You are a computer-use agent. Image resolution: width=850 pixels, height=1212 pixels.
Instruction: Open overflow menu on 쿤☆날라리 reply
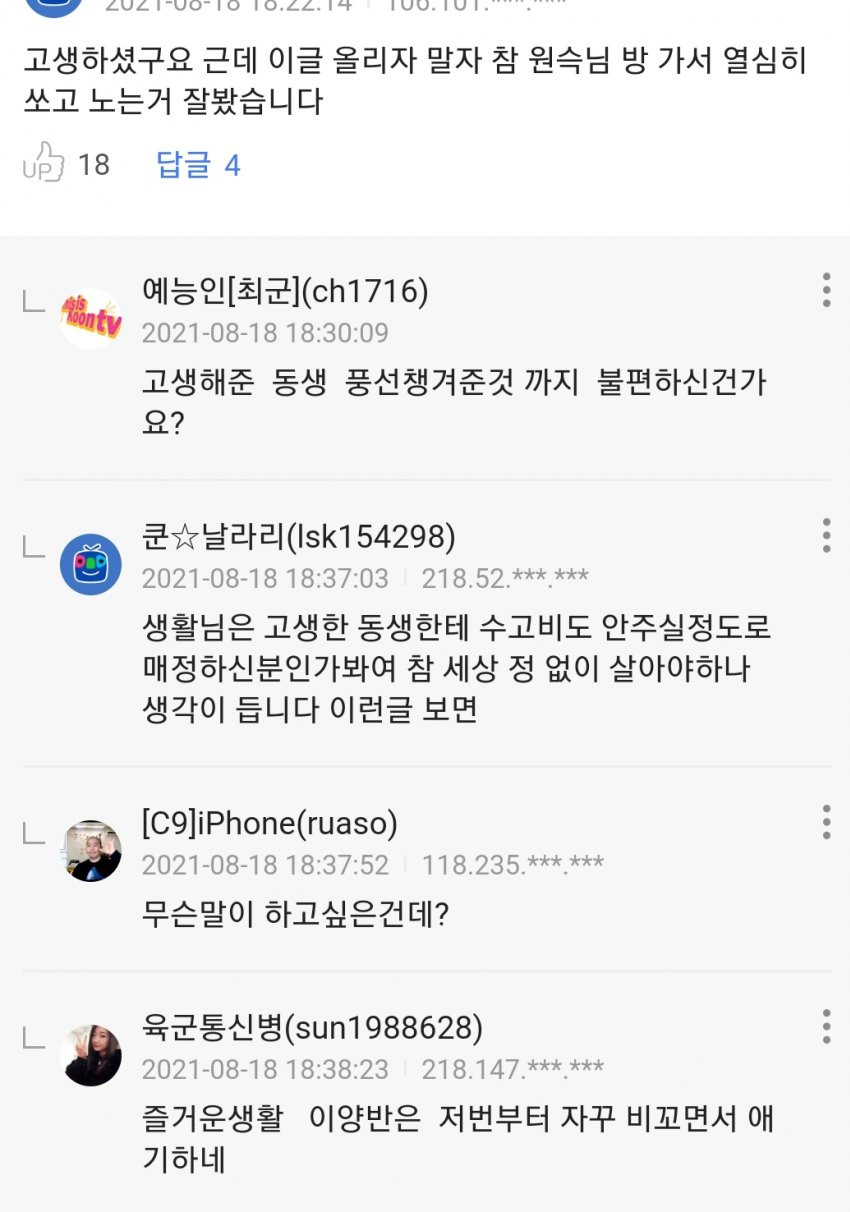826,535
